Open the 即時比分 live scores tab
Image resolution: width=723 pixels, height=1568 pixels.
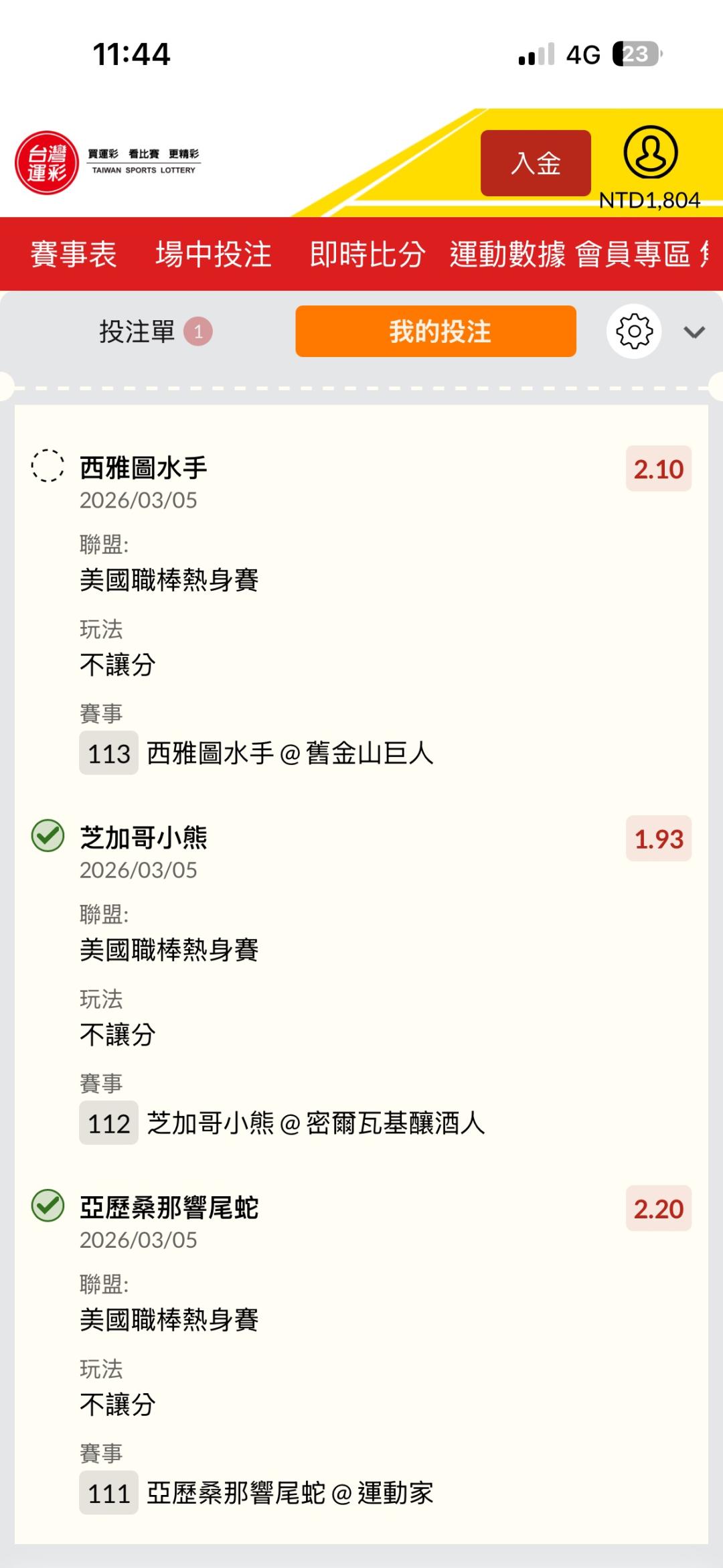pyautogui.click(x=367, y=255)
